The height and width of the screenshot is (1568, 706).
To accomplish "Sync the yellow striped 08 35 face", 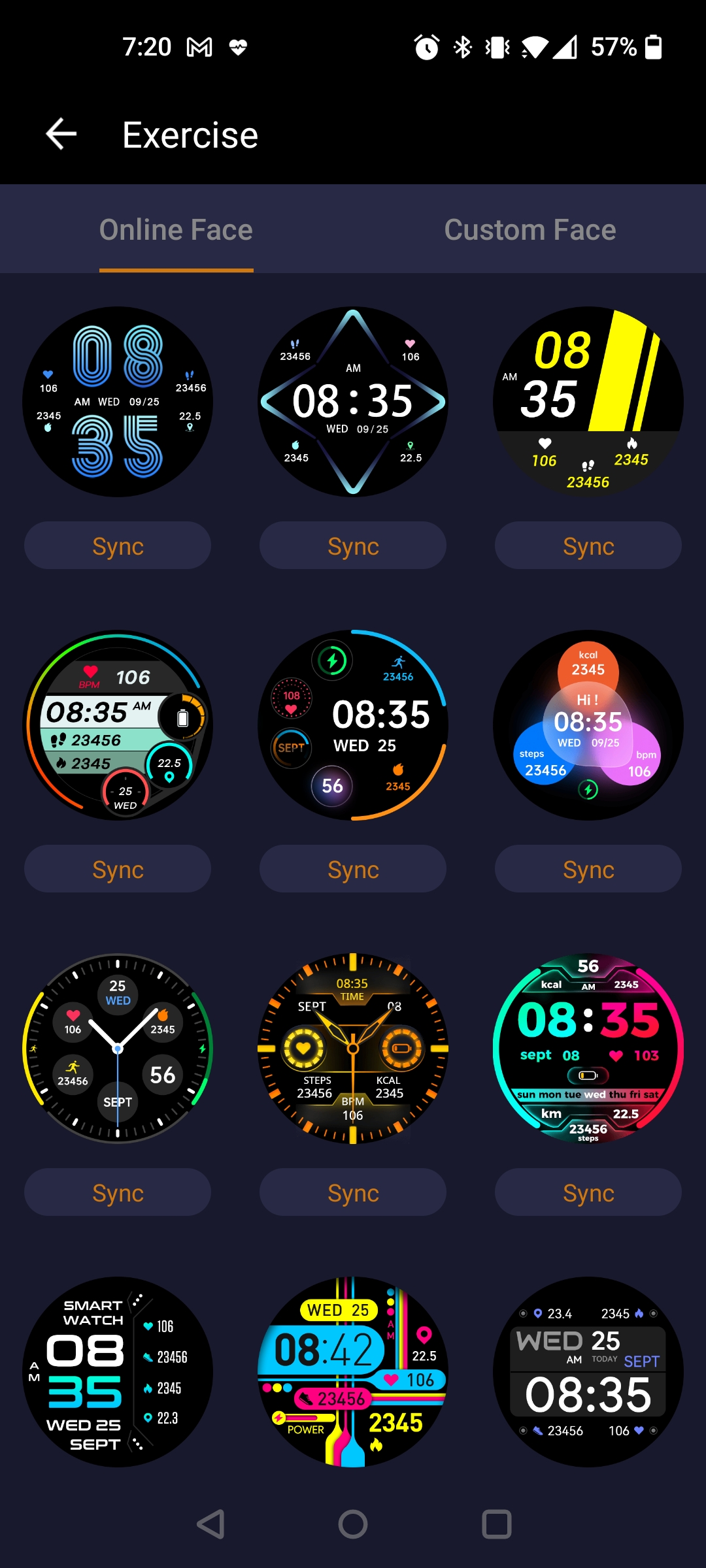I will click(588, 546).
